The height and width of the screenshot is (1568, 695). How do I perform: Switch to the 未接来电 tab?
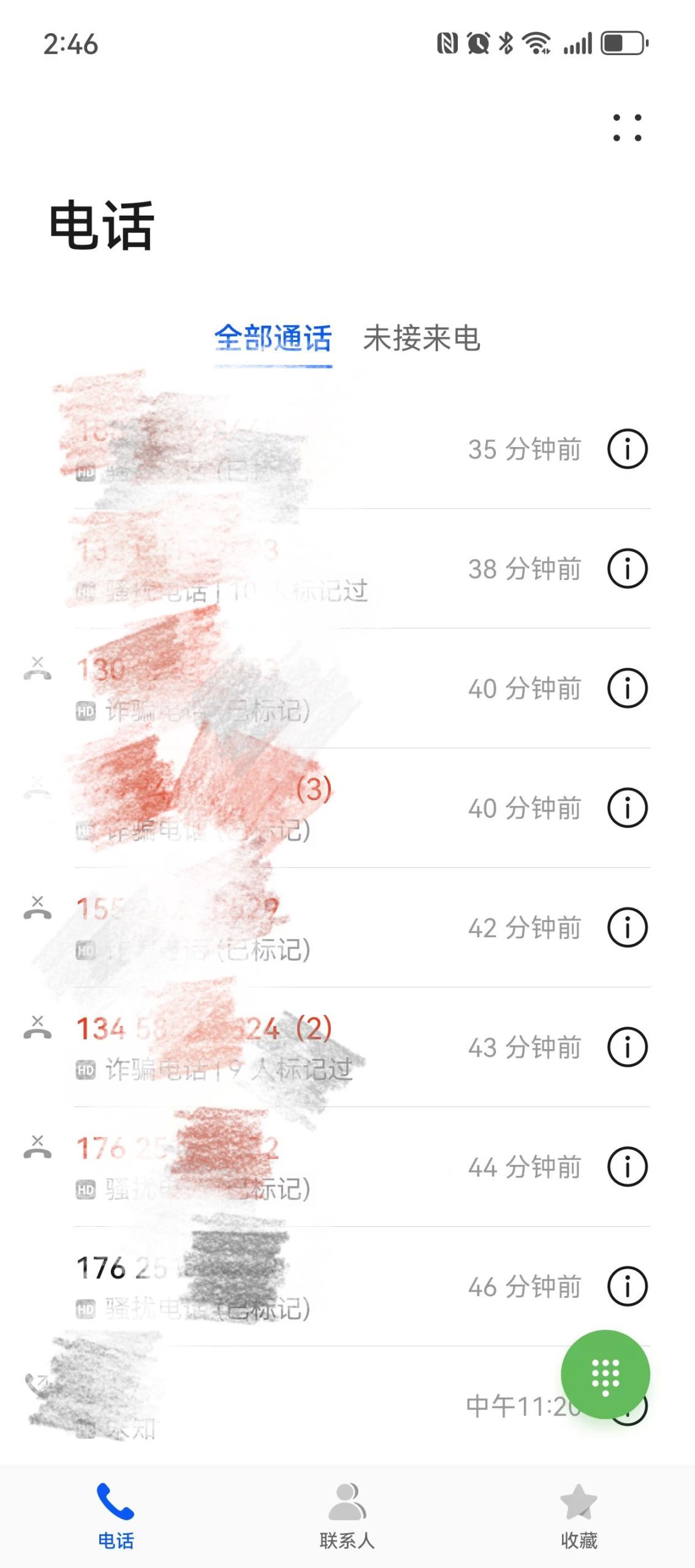click(x=421, y=338)
